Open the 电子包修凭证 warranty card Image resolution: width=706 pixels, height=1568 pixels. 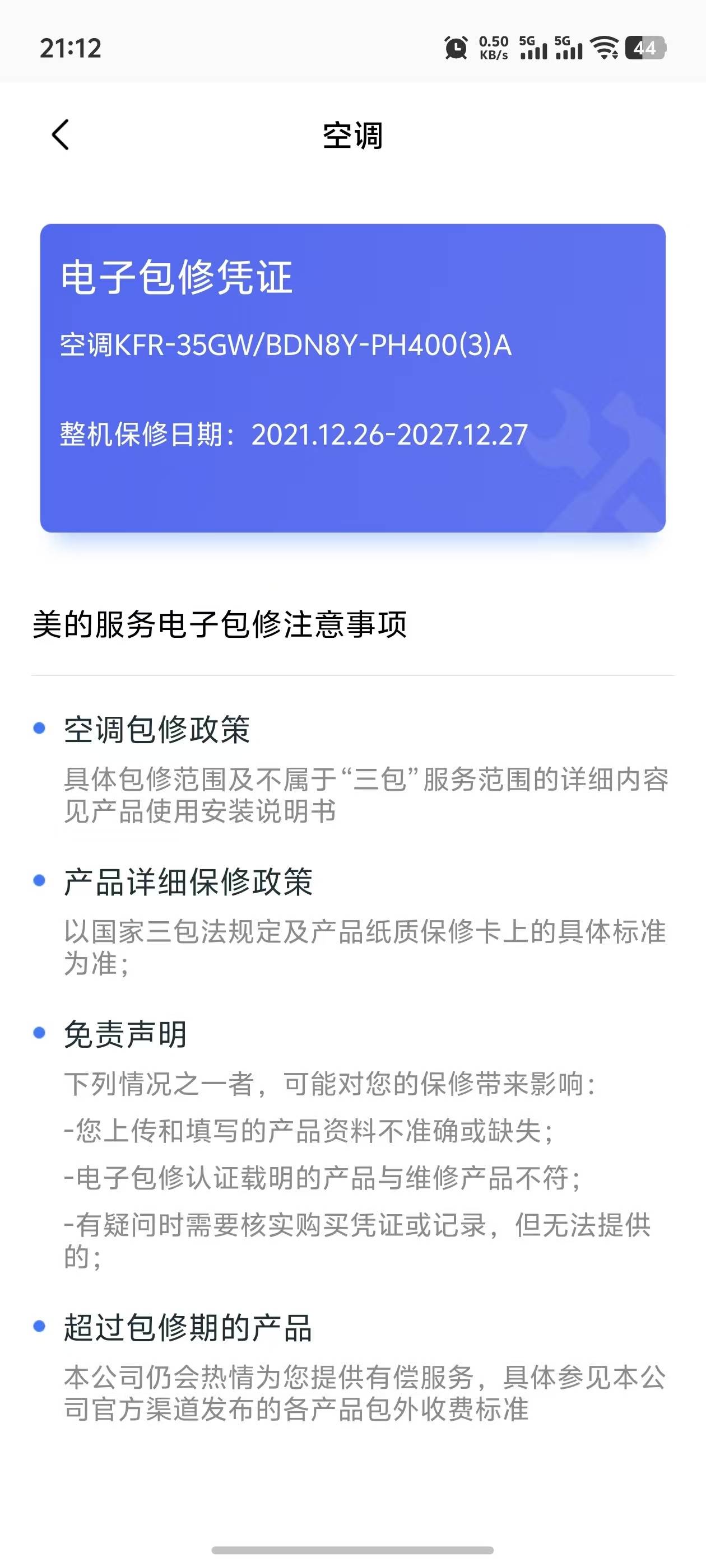(x=352, y=377)
